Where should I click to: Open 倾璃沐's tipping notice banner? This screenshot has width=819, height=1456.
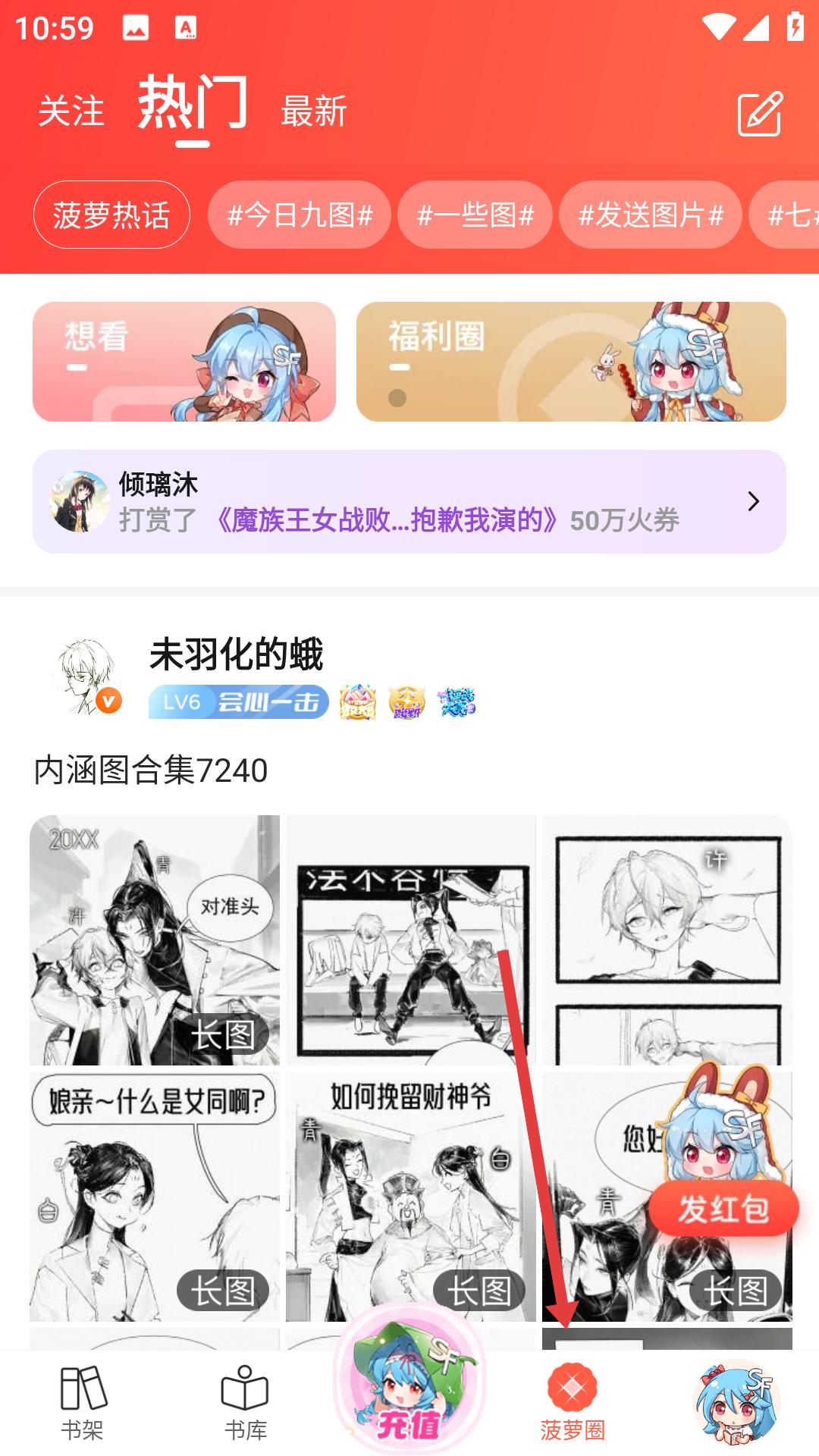(409, 501)
